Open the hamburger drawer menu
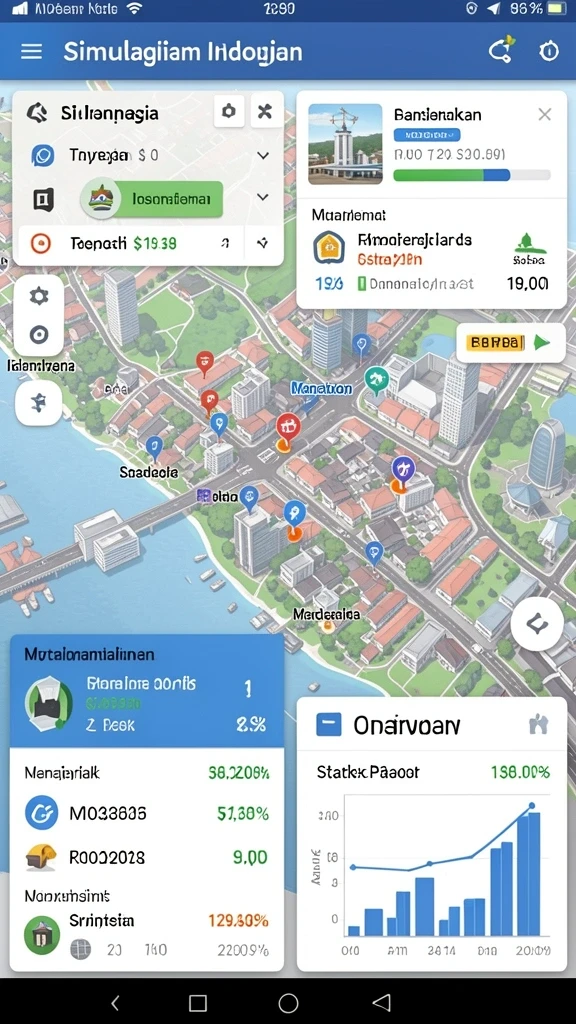Viewport: 576px width, 1024px height. (31, 52)
